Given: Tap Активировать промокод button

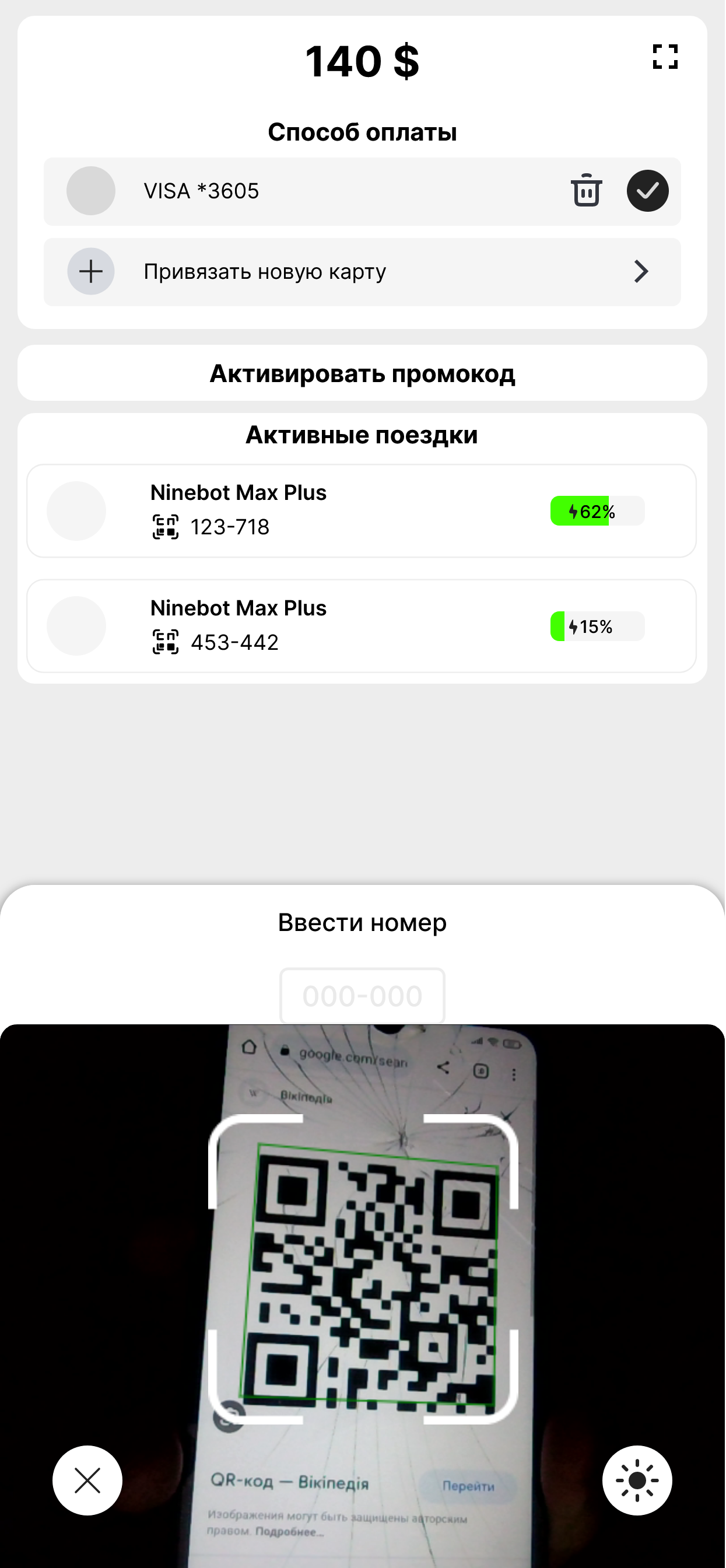Looking at the screenshot, I should click(362, 373).
